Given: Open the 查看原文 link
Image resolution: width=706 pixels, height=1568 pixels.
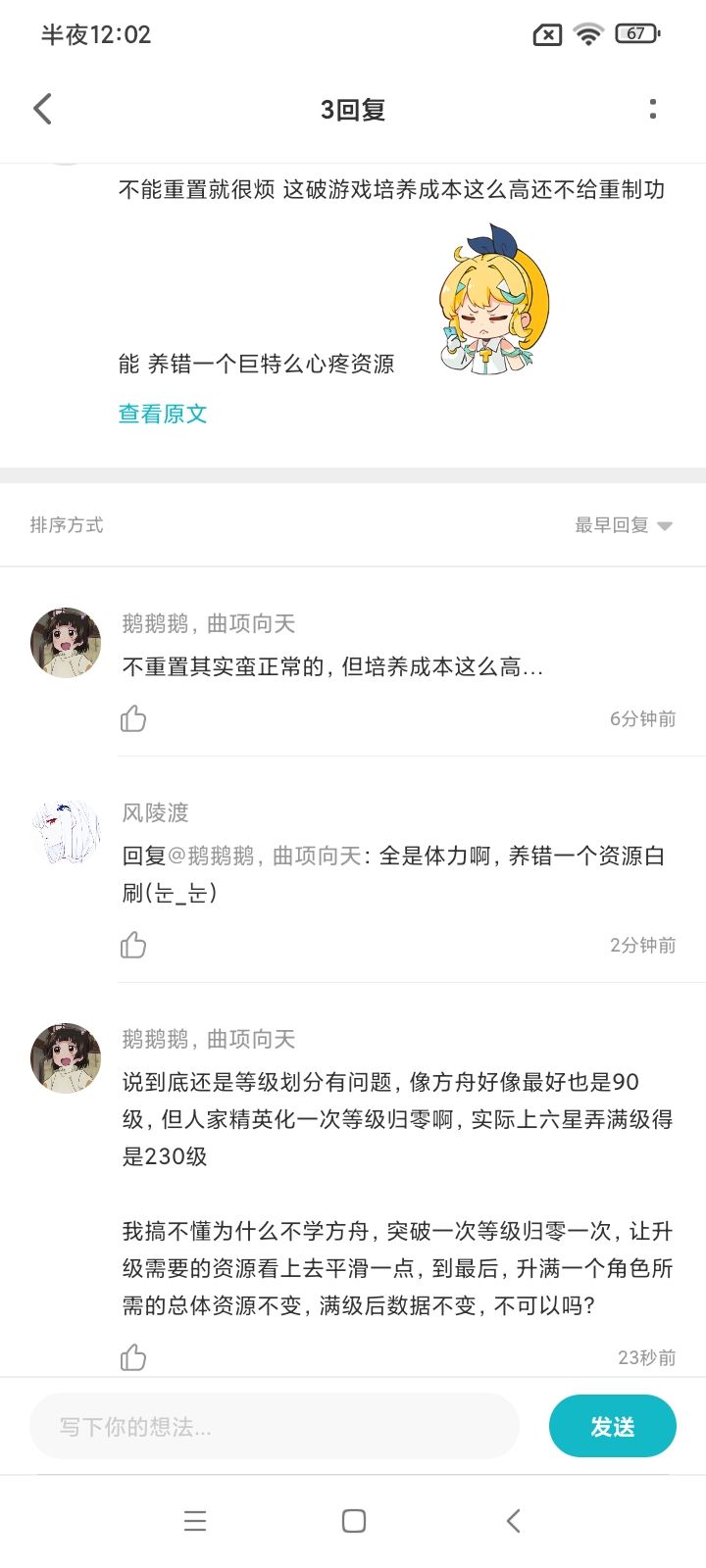Looking at the screenshot, I should point(163,414).
